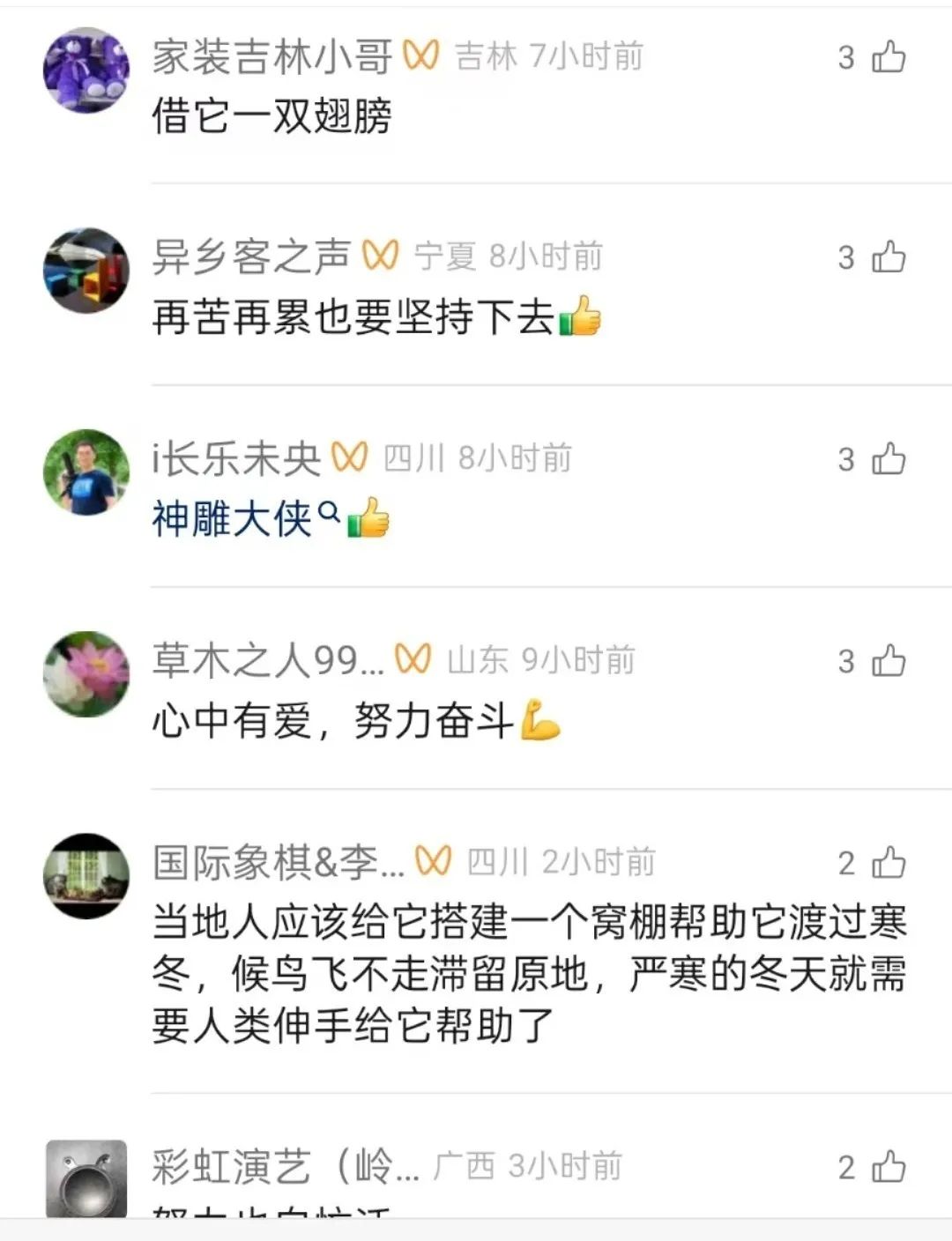Open 家装吉林小哥's profile avatar
The width and height of the screenshot is (952, 1241).
point(86,71)
